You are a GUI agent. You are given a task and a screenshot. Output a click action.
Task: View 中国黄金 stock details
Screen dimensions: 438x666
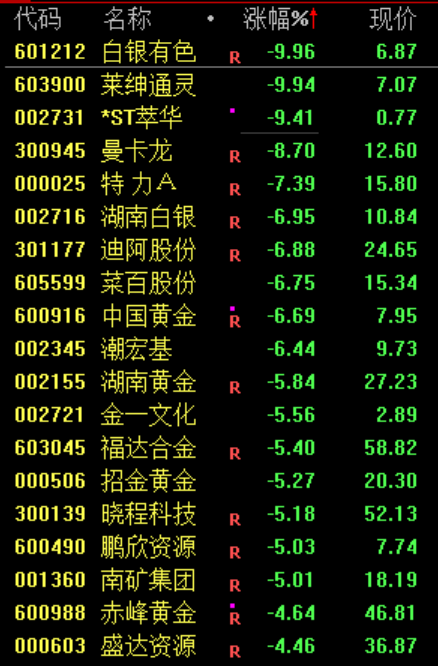click(x=219, y=316)
